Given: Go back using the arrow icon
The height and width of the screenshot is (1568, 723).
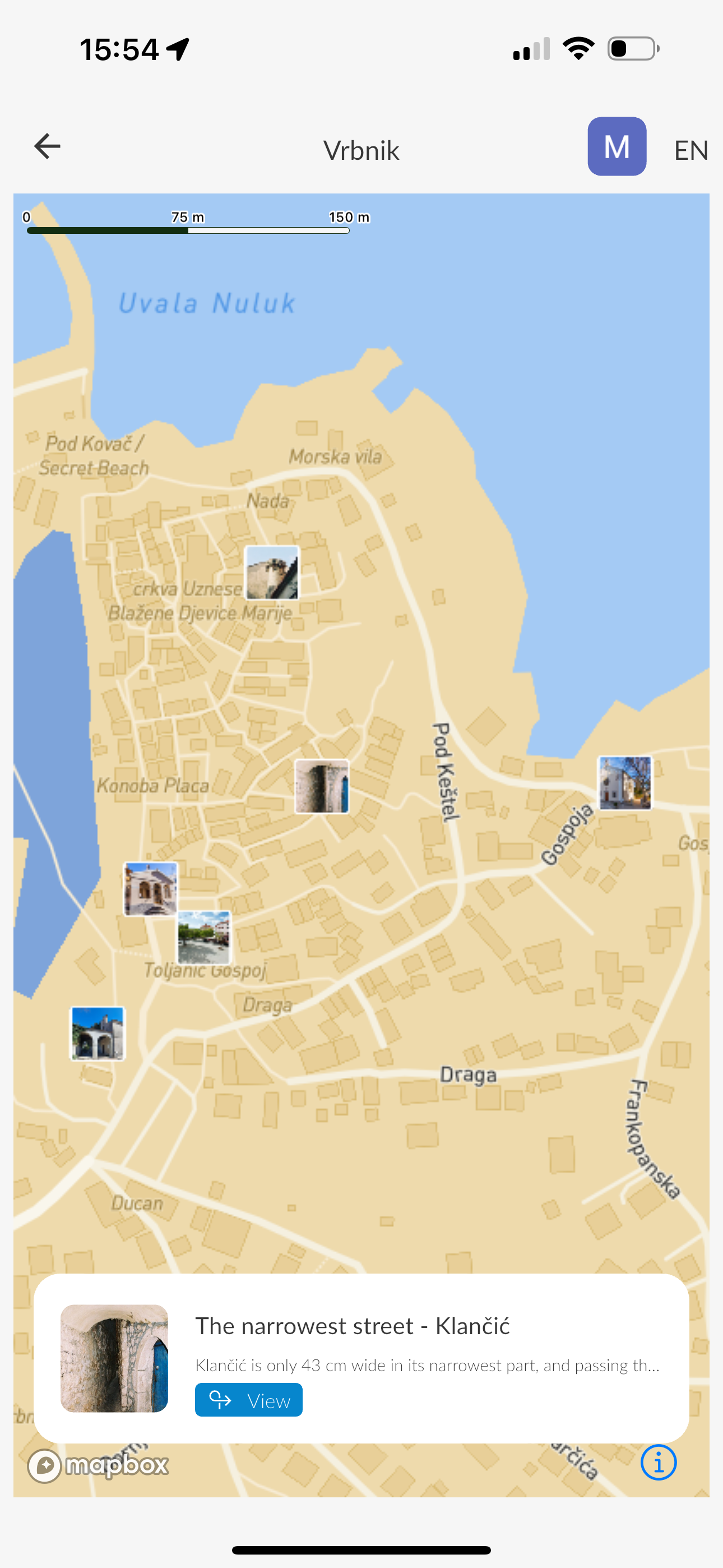Looking at the screenshot, I should [x=47, y=147].
